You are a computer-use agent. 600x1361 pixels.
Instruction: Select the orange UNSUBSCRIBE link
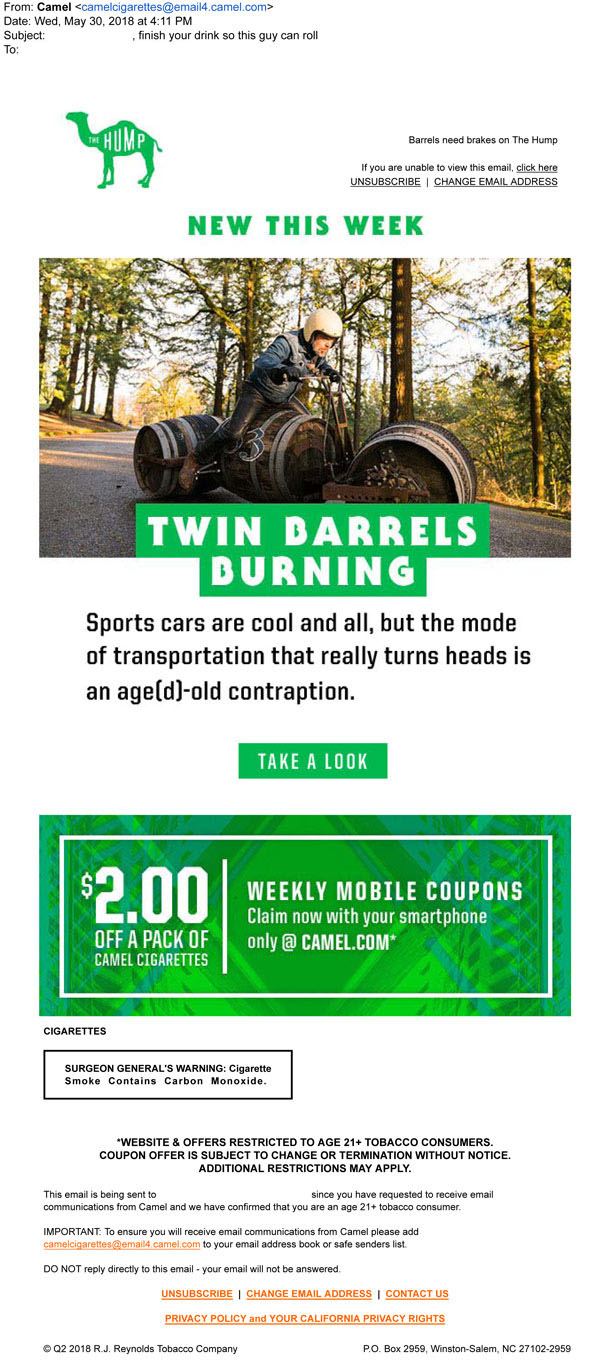pyautogui.click(x=197, y=1294)
